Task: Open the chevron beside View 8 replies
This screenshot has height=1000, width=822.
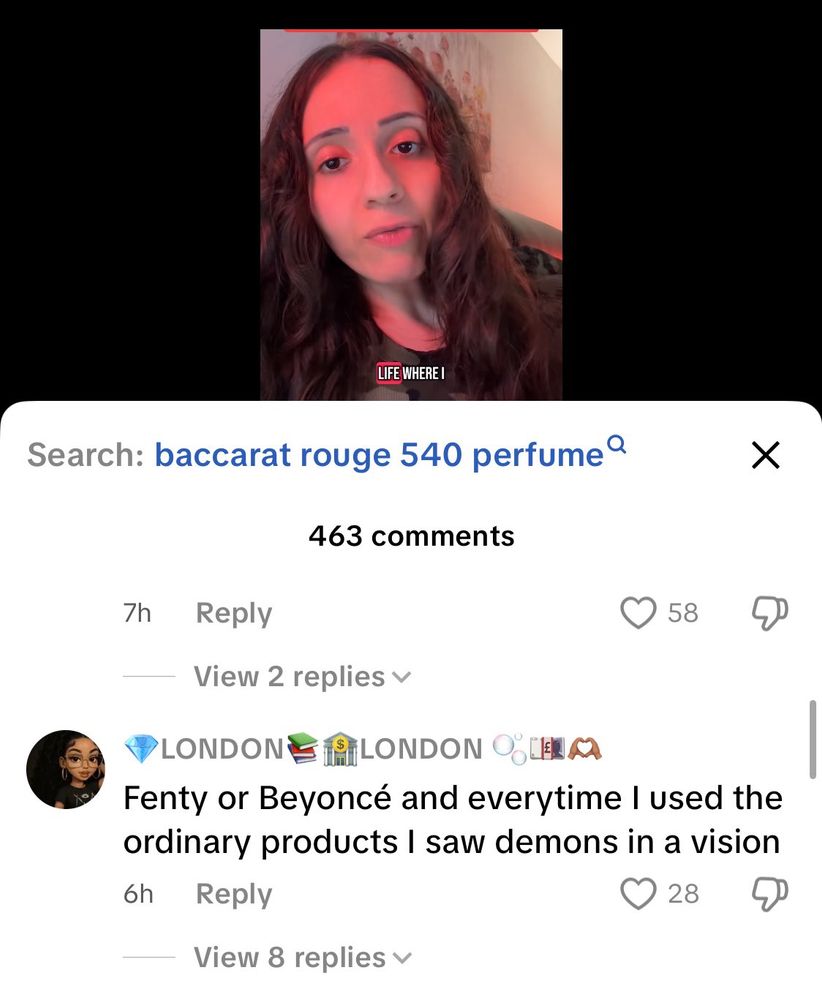Action: coord(404,957)
